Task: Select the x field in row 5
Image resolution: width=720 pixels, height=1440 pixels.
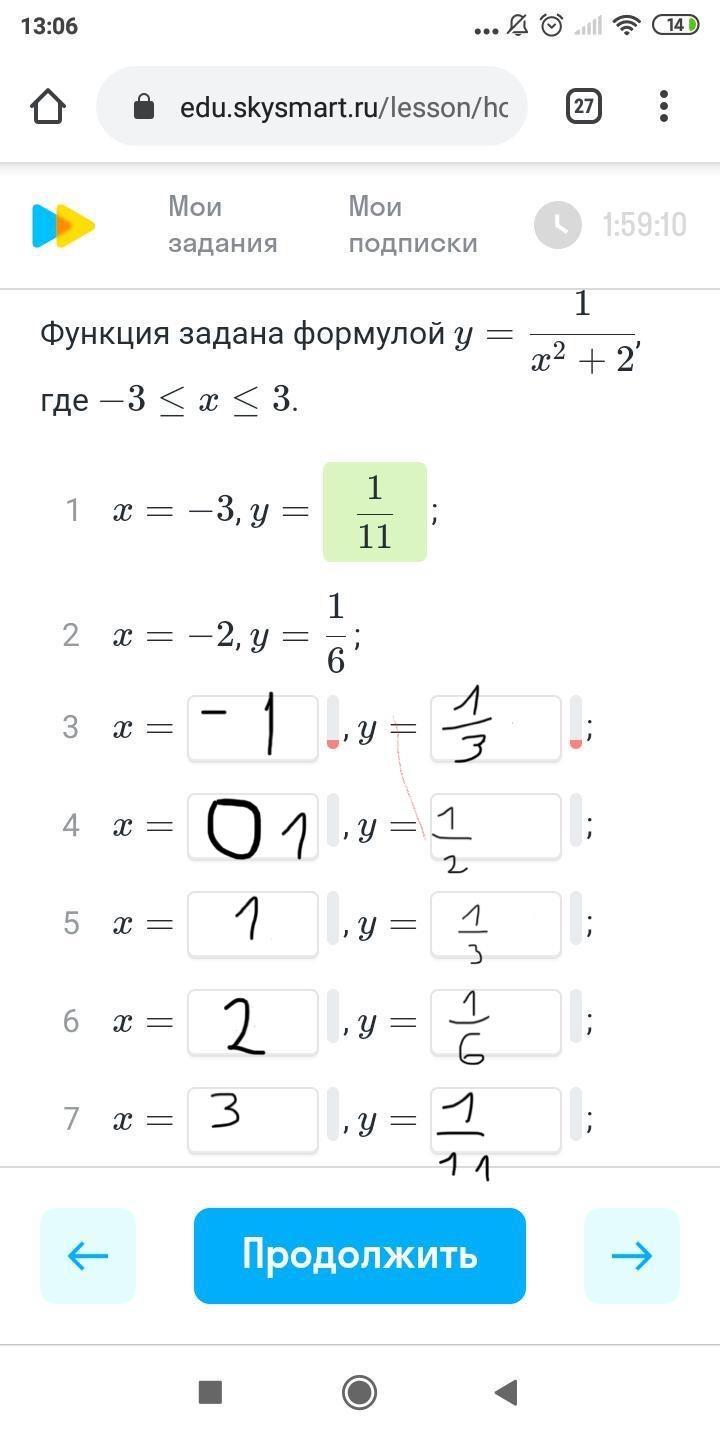Action: click(x=252, y=924)
